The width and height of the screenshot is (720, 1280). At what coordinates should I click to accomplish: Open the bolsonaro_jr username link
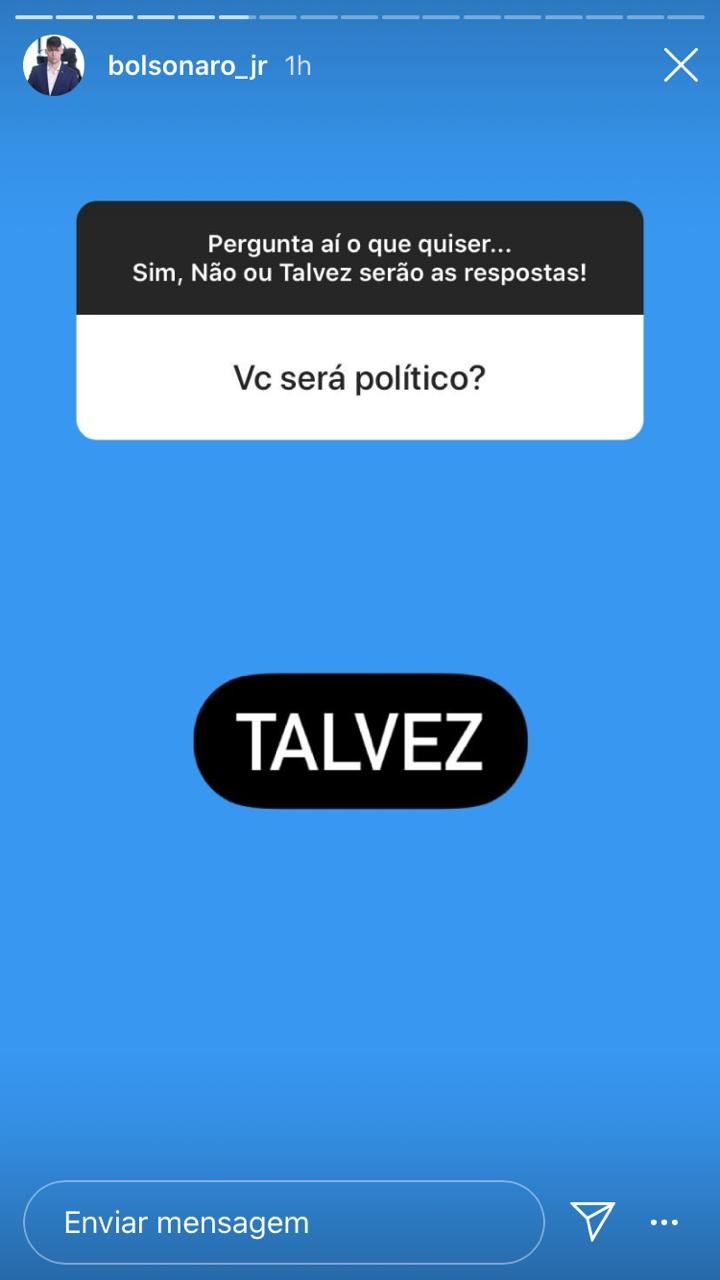point(187,66)
